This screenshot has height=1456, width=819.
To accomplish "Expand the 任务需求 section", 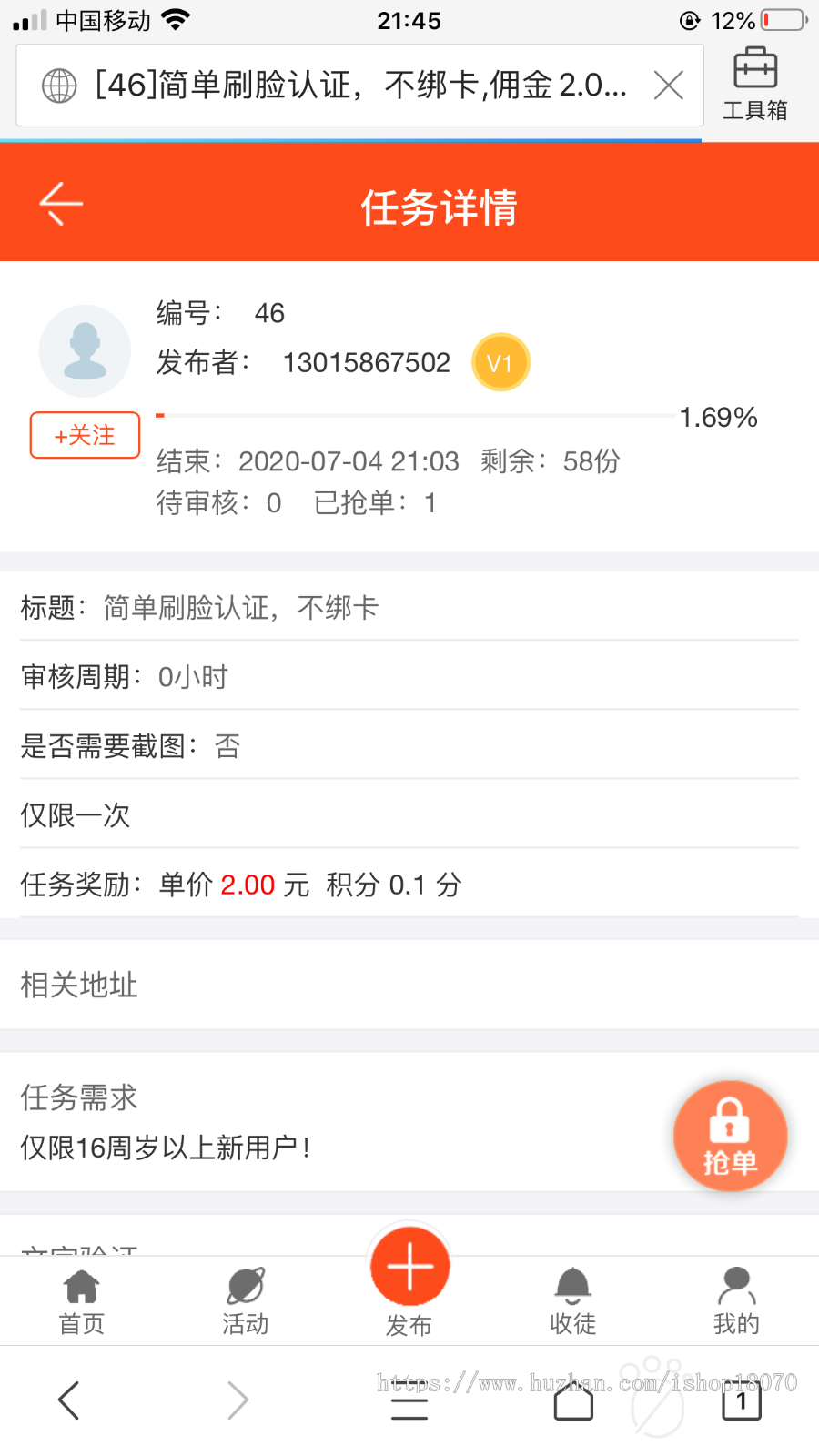I will click(78, 1097).
